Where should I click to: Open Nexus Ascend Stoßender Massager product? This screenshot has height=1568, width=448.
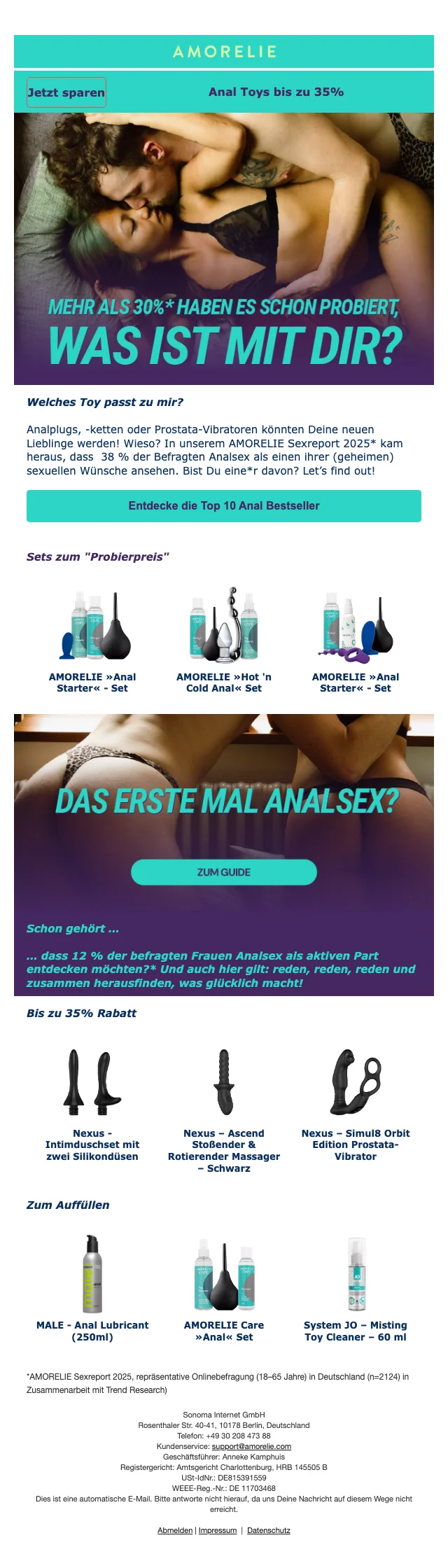pos(224,1150)
